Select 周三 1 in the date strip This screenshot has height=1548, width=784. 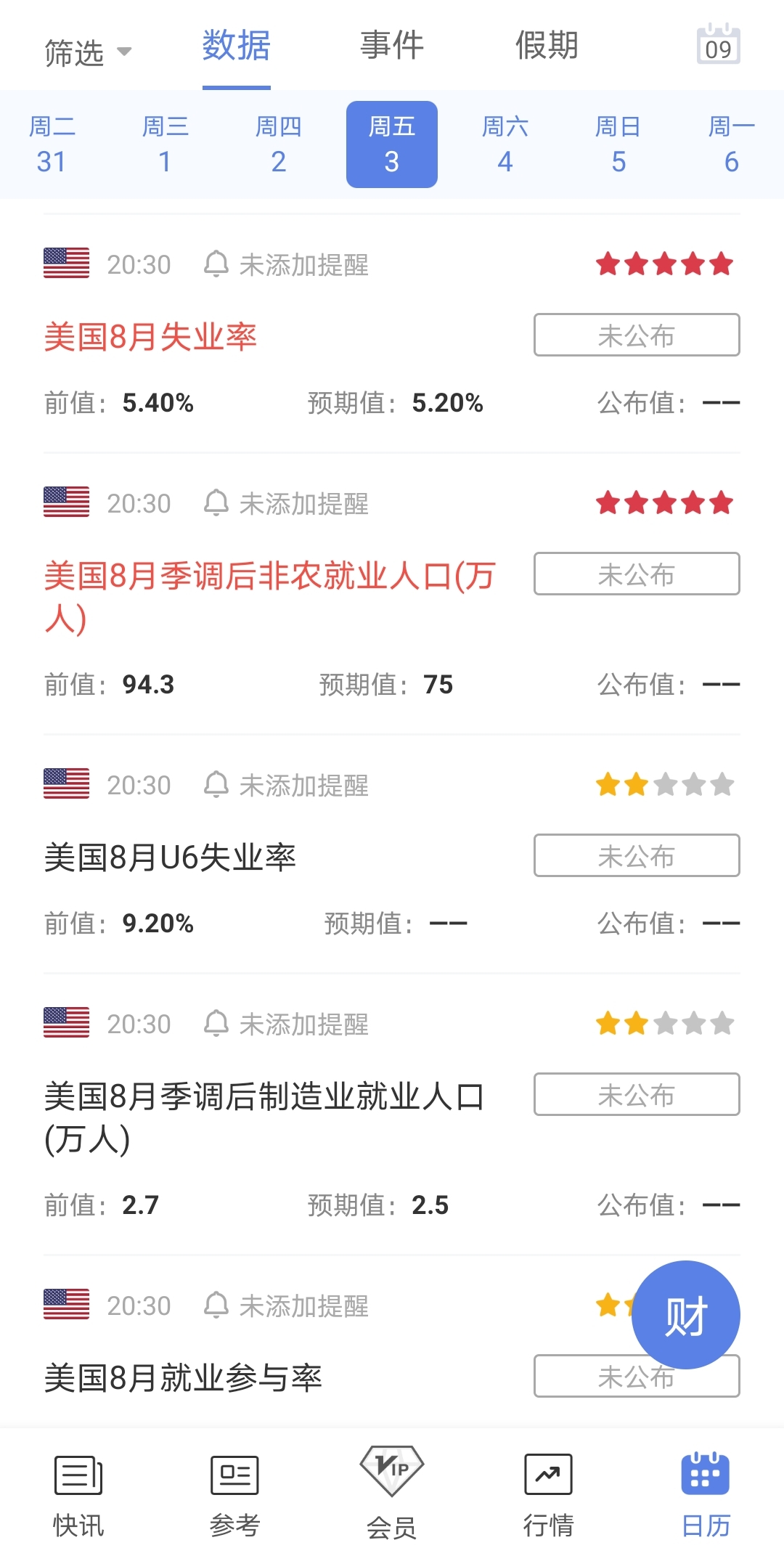pos(165,144)
